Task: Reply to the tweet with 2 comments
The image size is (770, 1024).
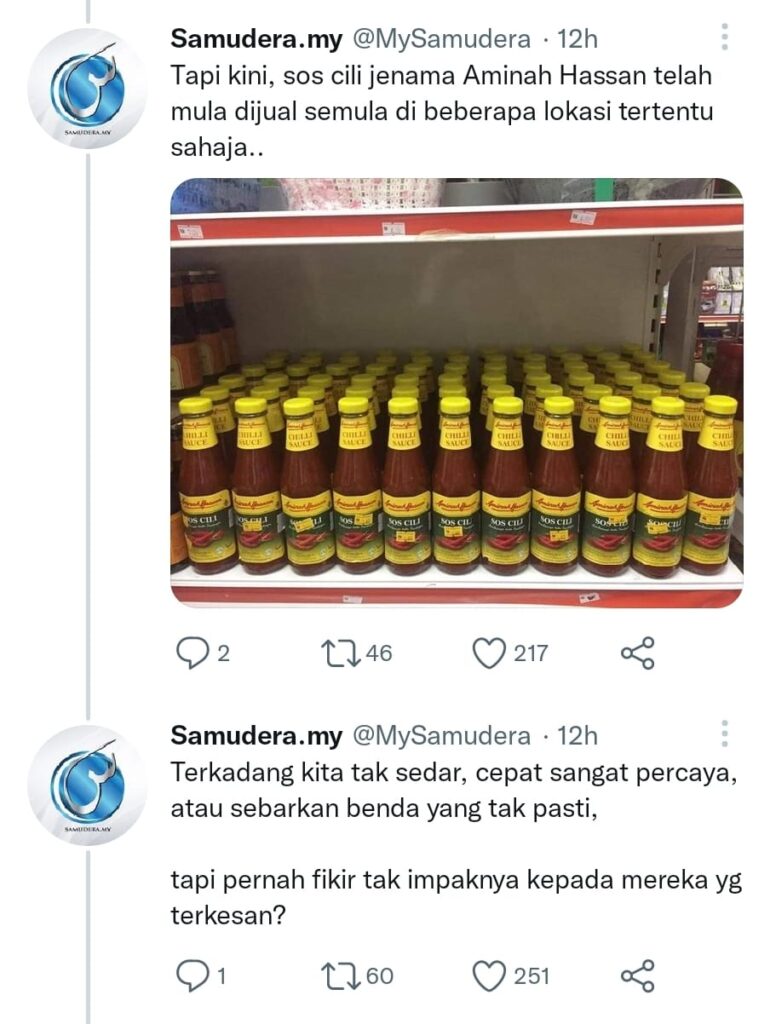Action: coord(192,653)
